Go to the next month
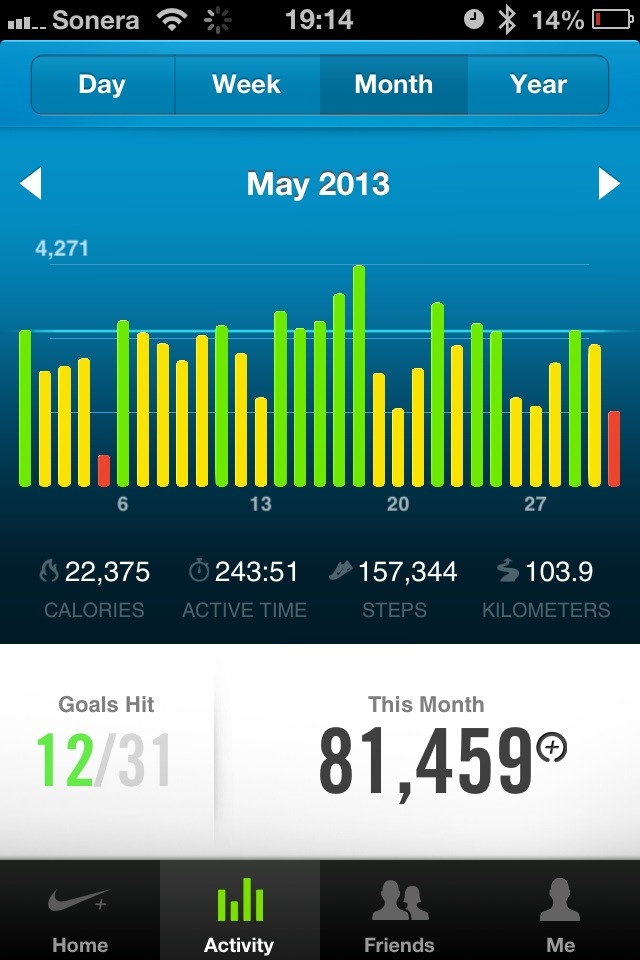Screen dimensions: 640x960 pyautogui.click(x=609, y=184)
